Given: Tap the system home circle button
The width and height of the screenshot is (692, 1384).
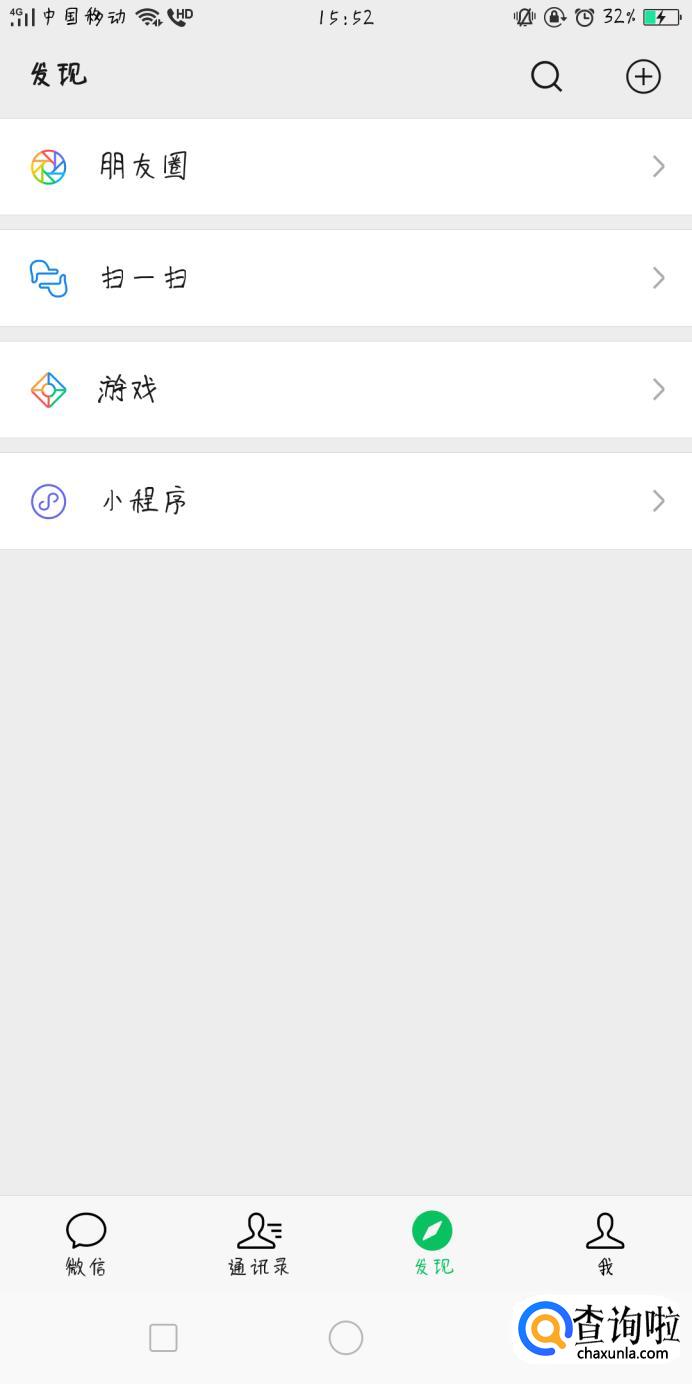Looking at the screenshot, I should click(x=346, y=1337).
